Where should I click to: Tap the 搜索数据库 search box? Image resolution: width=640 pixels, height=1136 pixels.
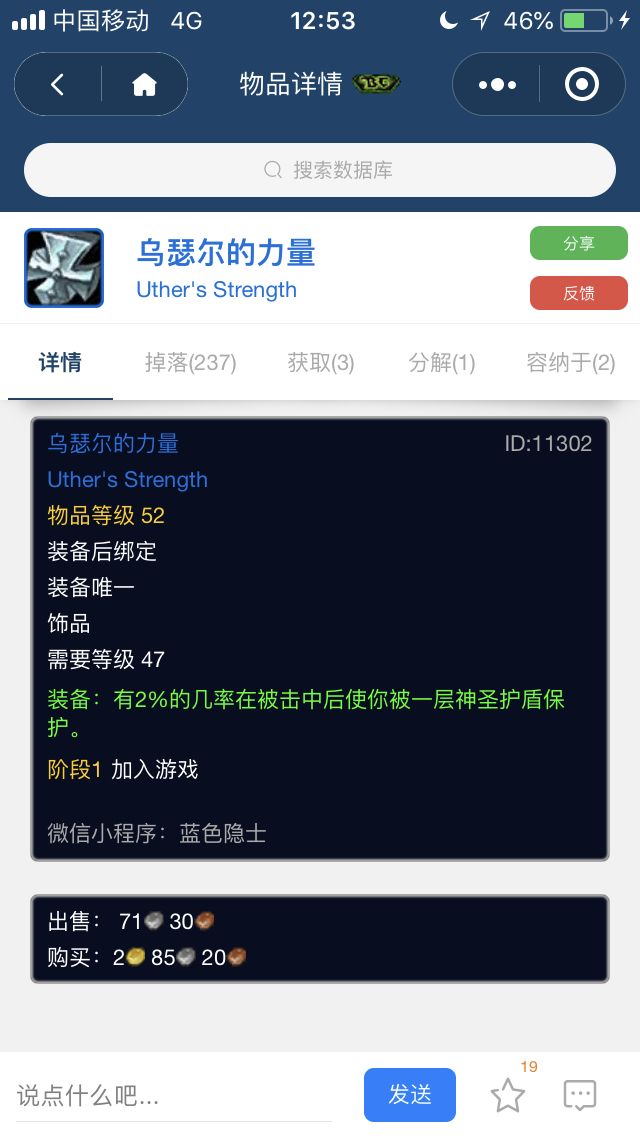click(x=320, y=170)
